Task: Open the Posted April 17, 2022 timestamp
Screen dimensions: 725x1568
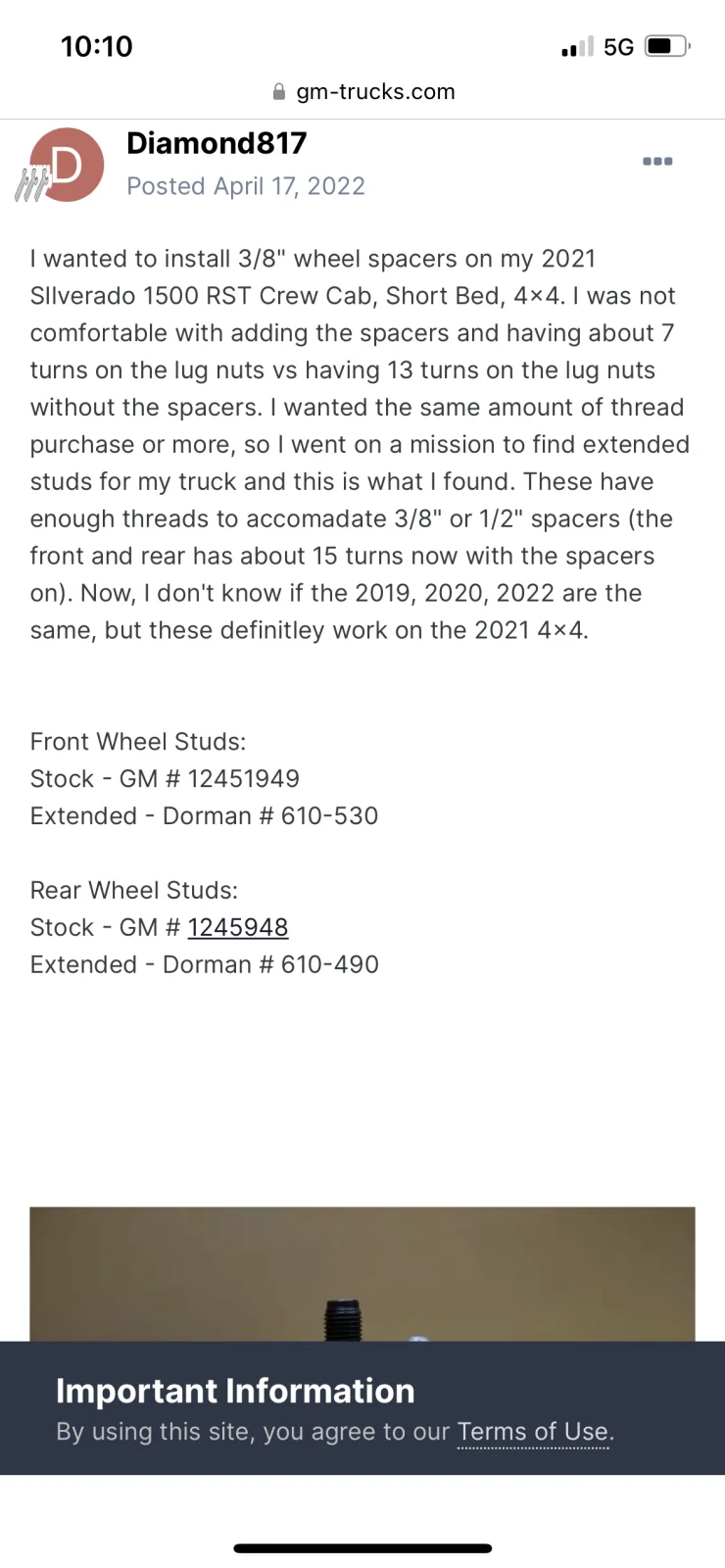Action: pyautogui.click(x=246, y=186)
